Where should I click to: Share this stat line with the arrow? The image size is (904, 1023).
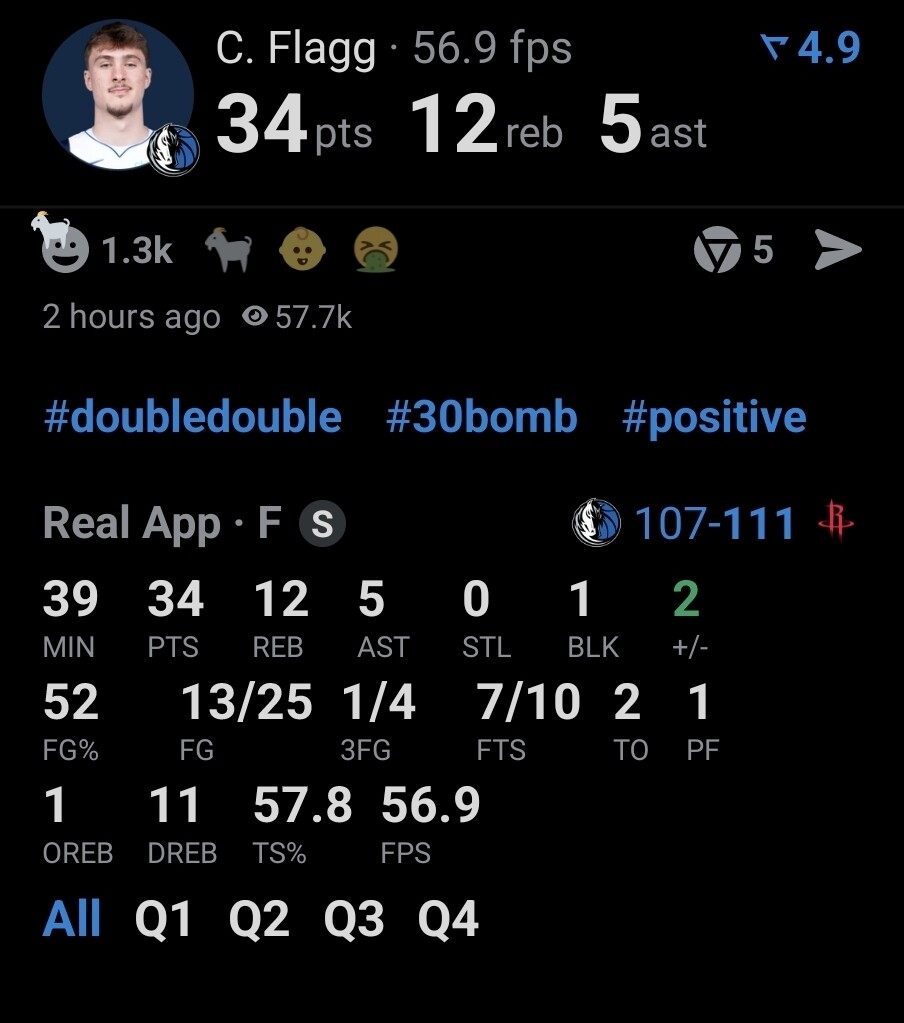(x=837, y=250)
